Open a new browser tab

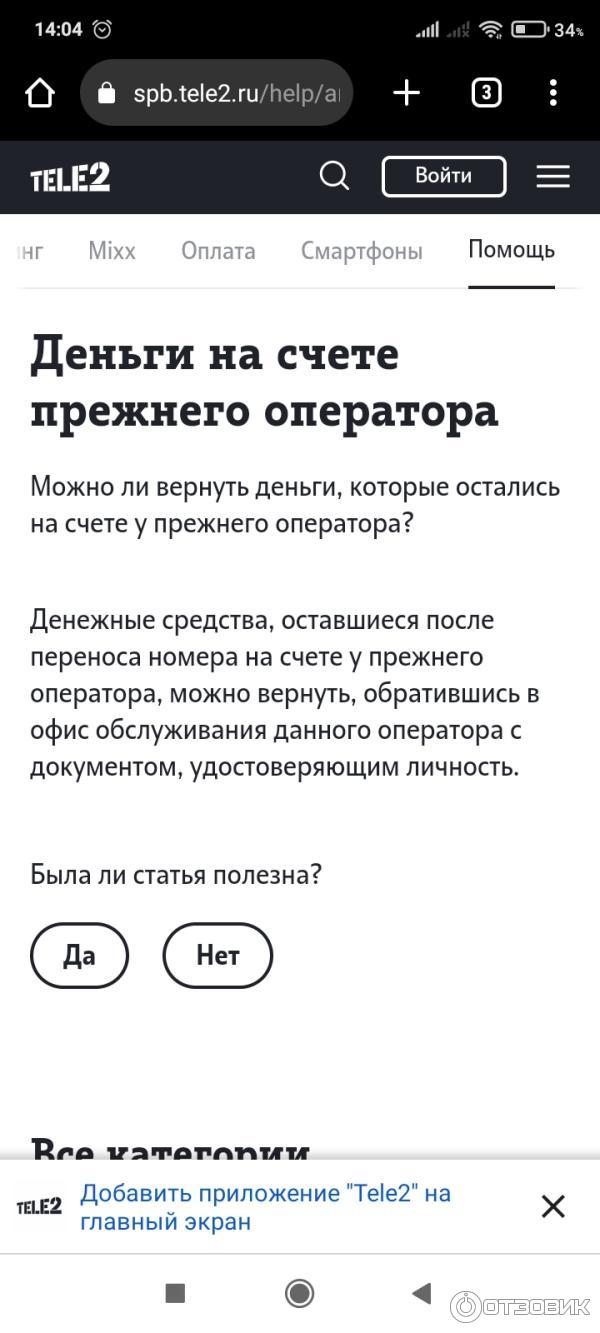tap(406, 93)
